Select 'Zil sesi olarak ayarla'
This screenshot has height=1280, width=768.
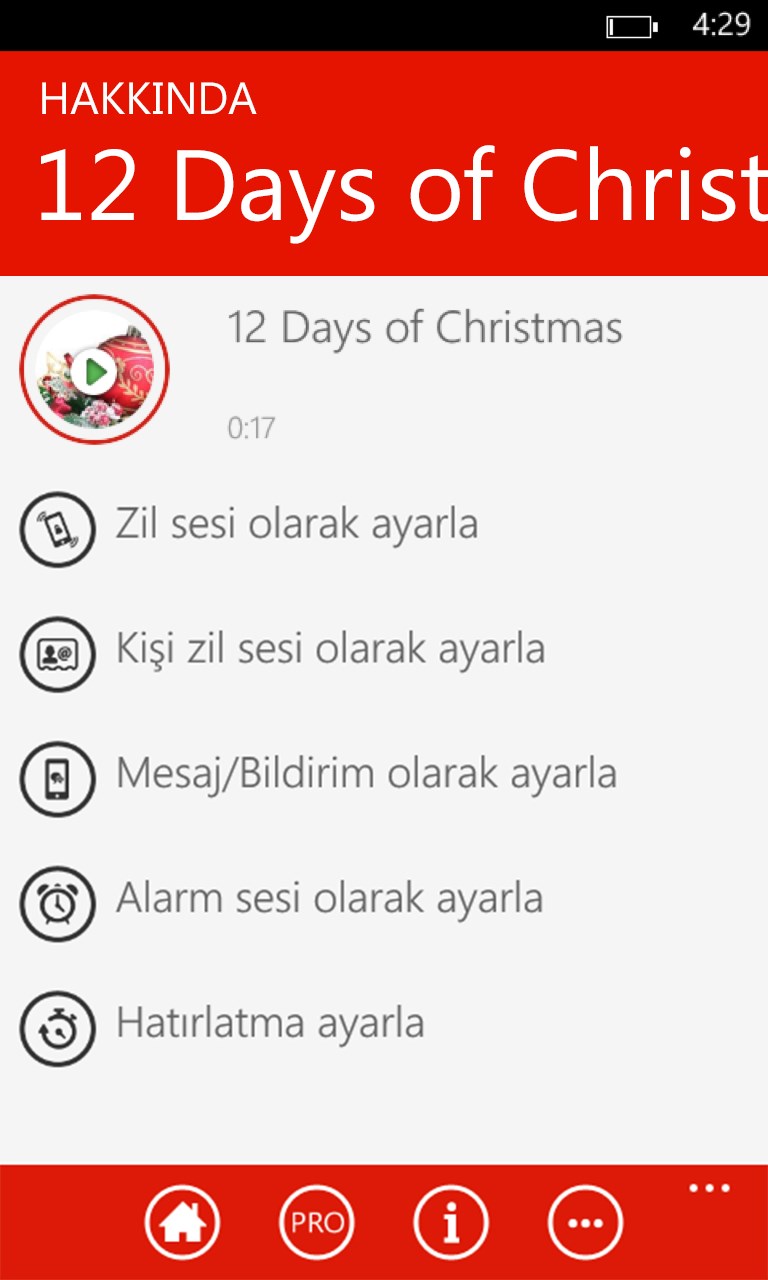coord(296,524)
